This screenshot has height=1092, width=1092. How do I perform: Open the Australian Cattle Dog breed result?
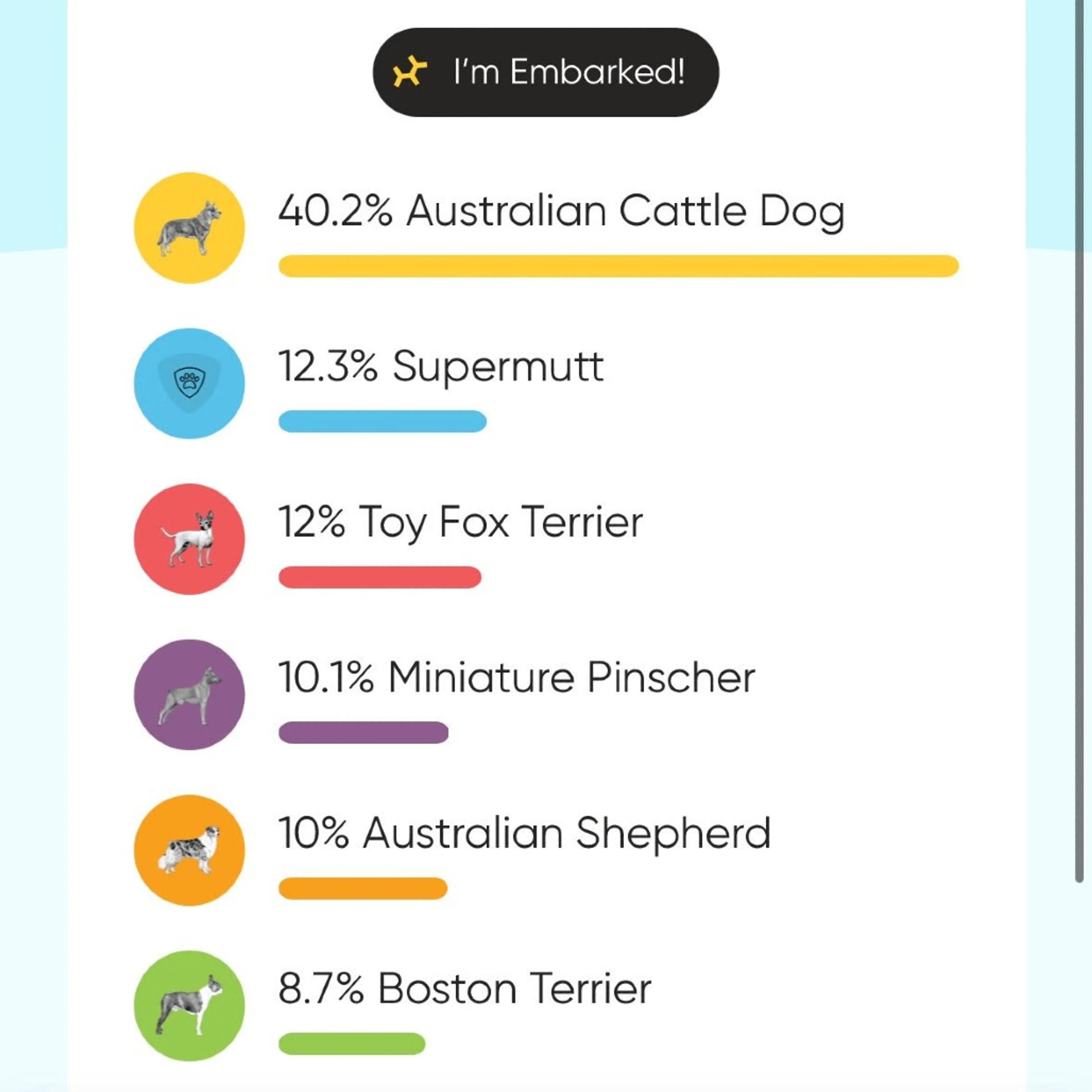[x=561, y=211]
